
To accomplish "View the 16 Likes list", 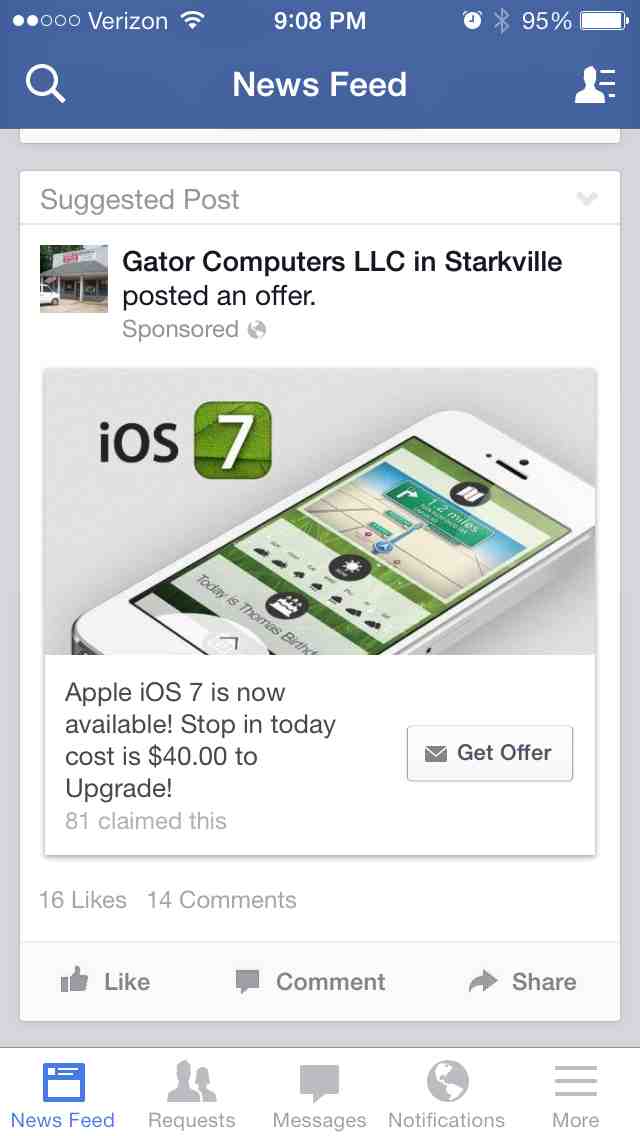I will [83, 900].
